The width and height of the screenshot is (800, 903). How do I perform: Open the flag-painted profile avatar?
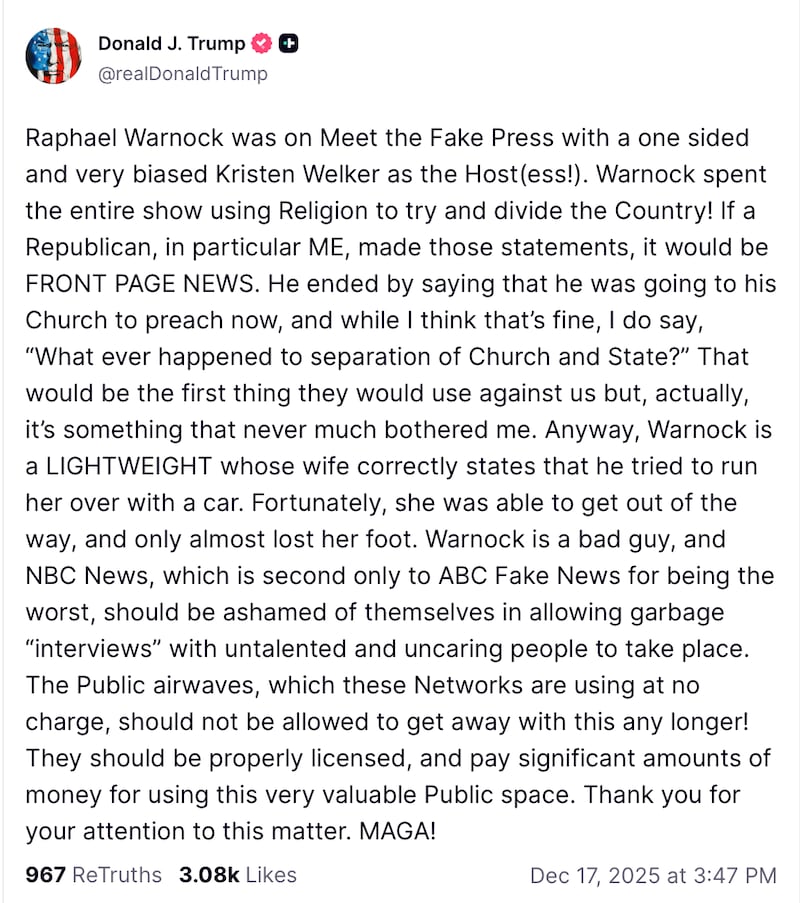(52, 57)
